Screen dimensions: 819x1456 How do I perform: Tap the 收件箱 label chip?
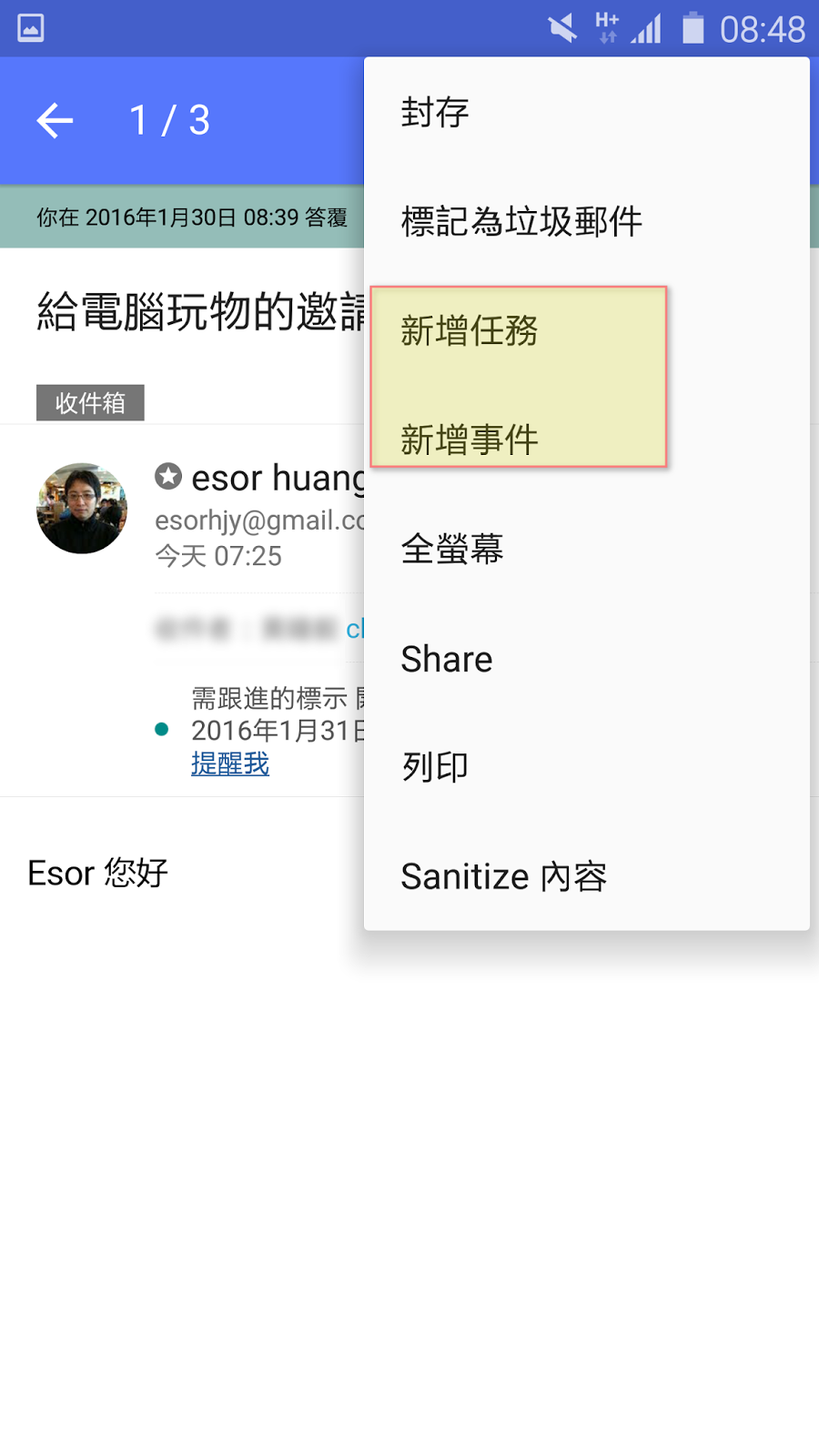(x=90, y=402)
